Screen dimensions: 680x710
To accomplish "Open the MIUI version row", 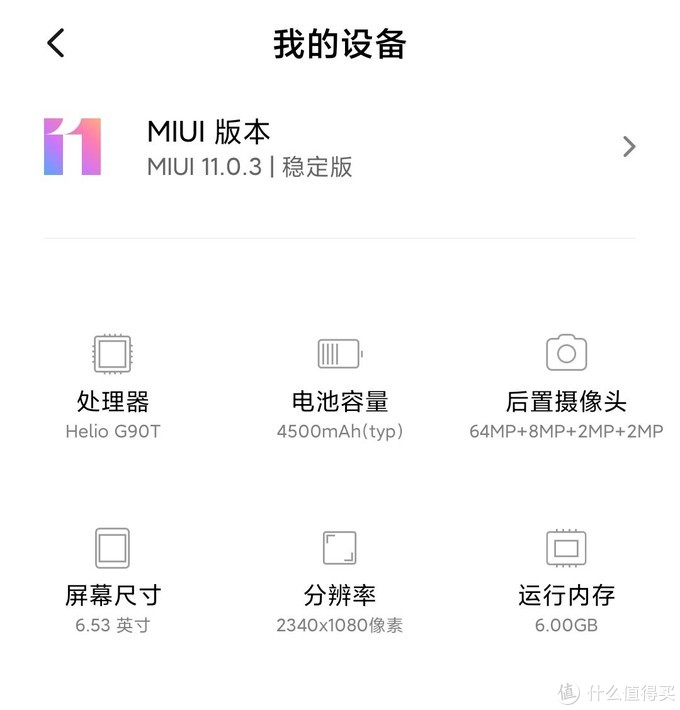I will coord(340,147).
